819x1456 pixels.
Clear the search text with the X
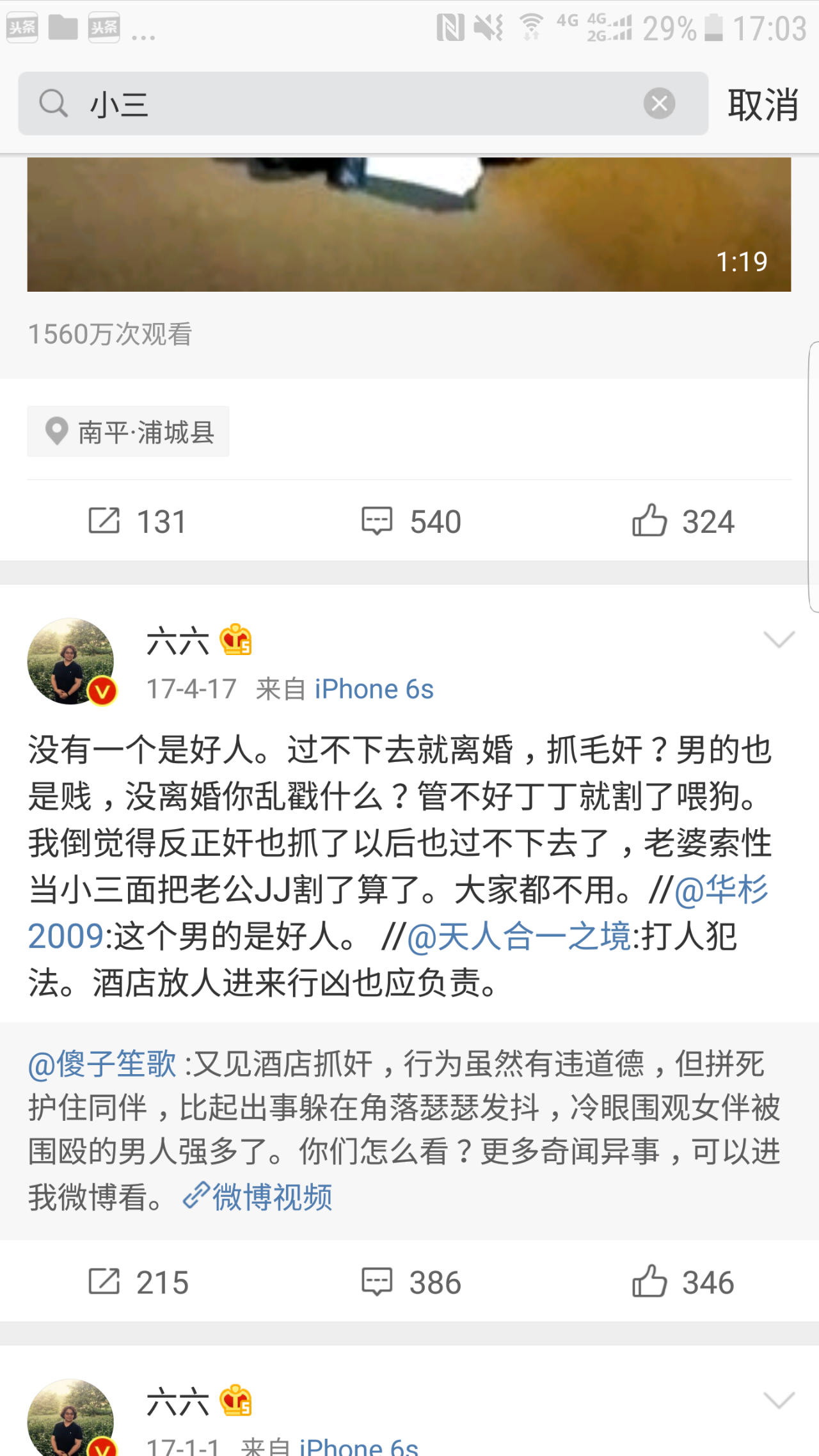tap(659, 104)
